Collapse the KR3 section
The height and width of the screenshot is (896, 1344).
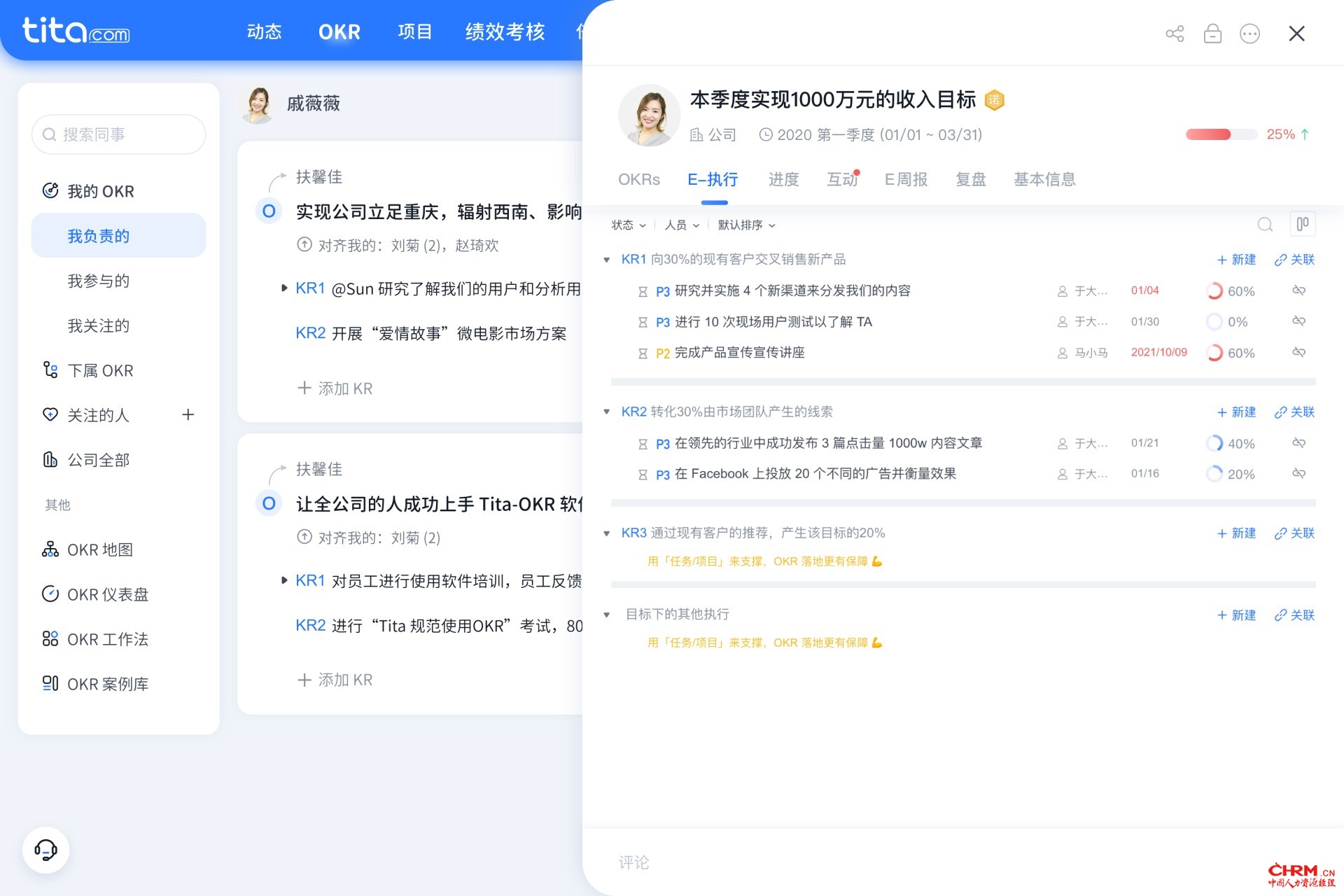[607, 533]
